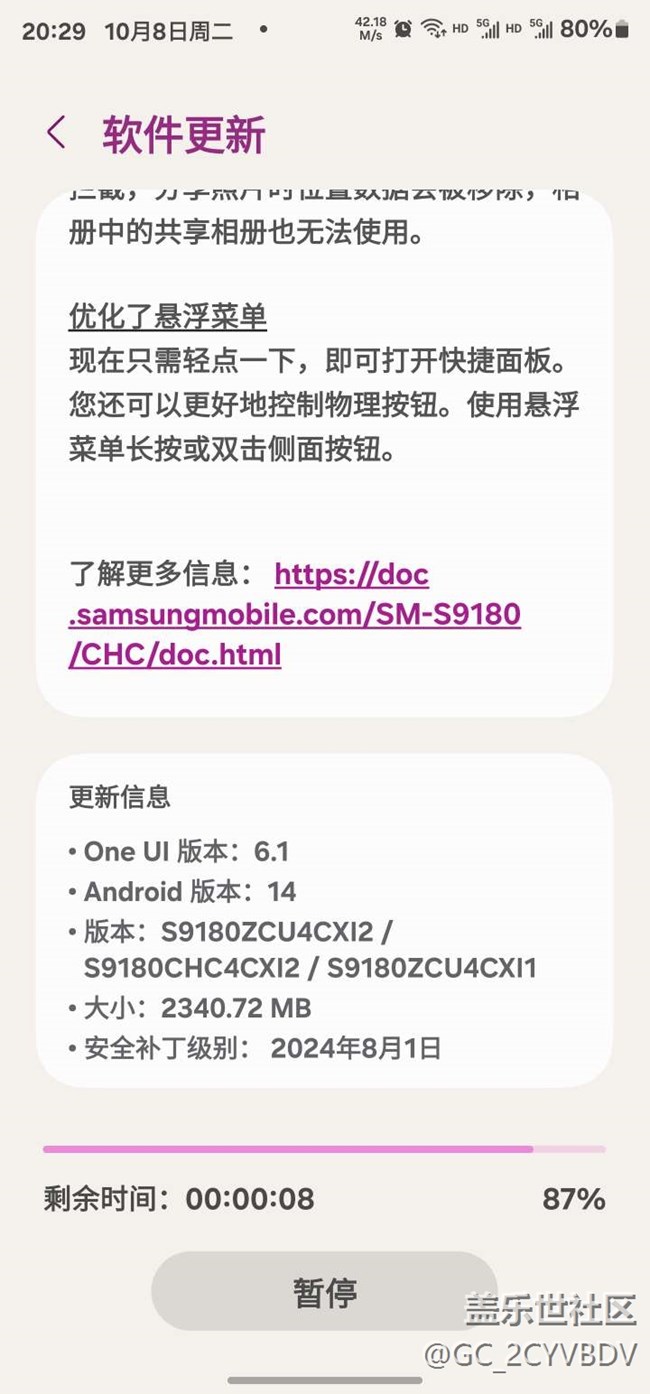Go back from the 软件更新 screen

pos(56,133)
